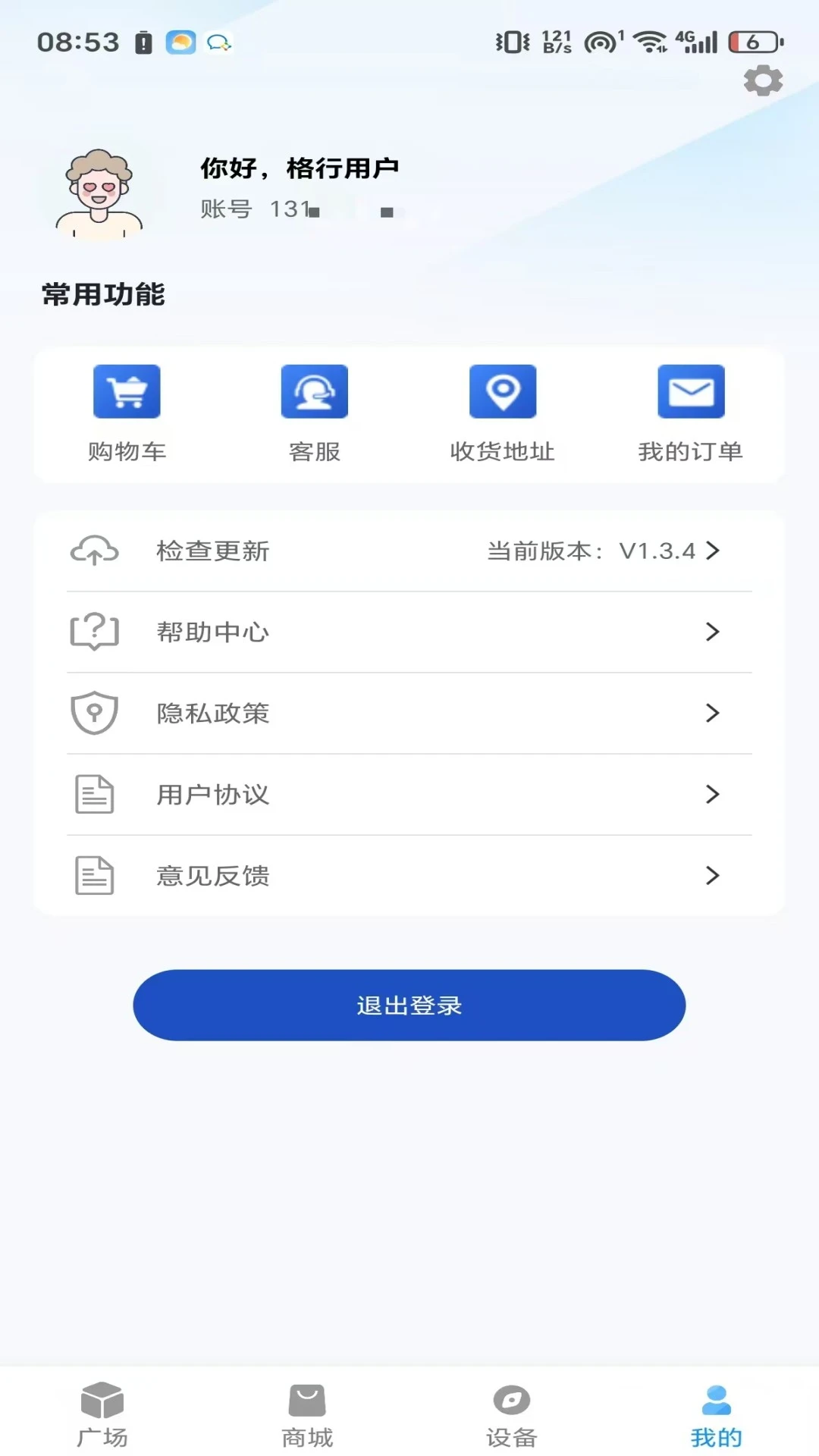Open 隐私政策 privacy policy

[409, 713]
